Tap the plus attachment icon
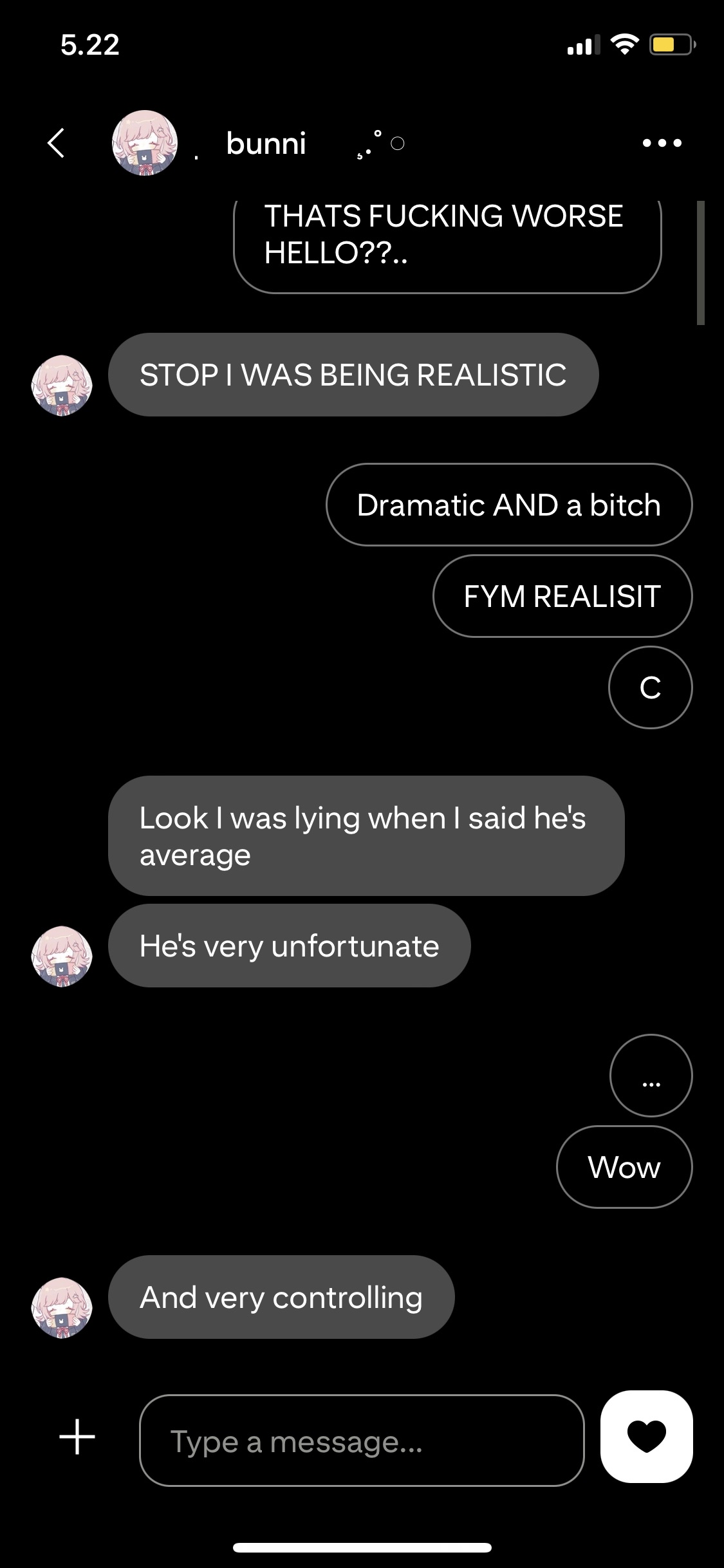Viewport: 724px width, 1568px height. point(77,1437)
